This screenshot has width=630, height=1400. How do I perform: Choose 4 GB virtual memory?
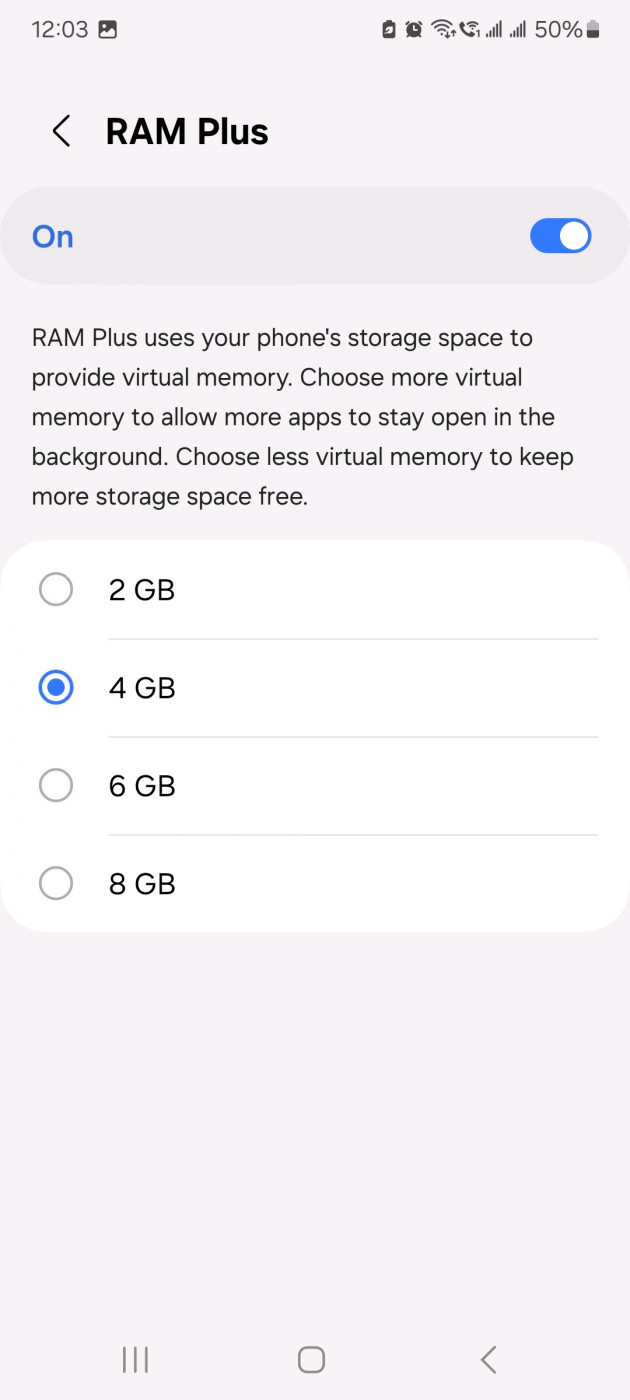[x=315, y=688]
